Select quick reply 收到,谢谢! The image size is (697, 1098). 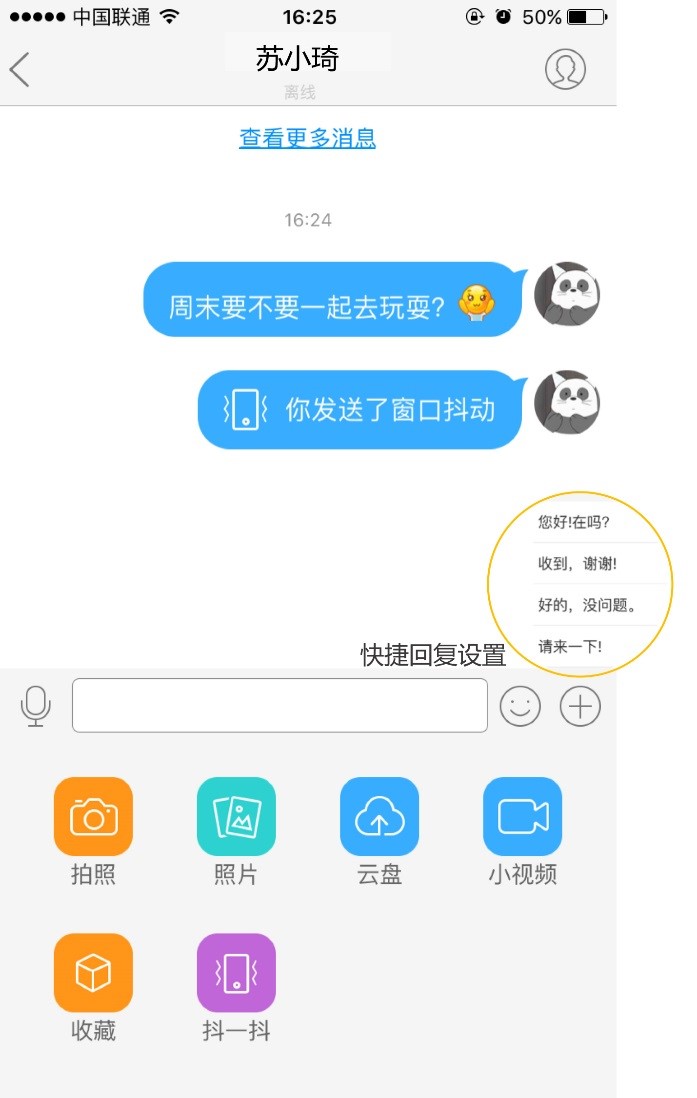(578, 564)
